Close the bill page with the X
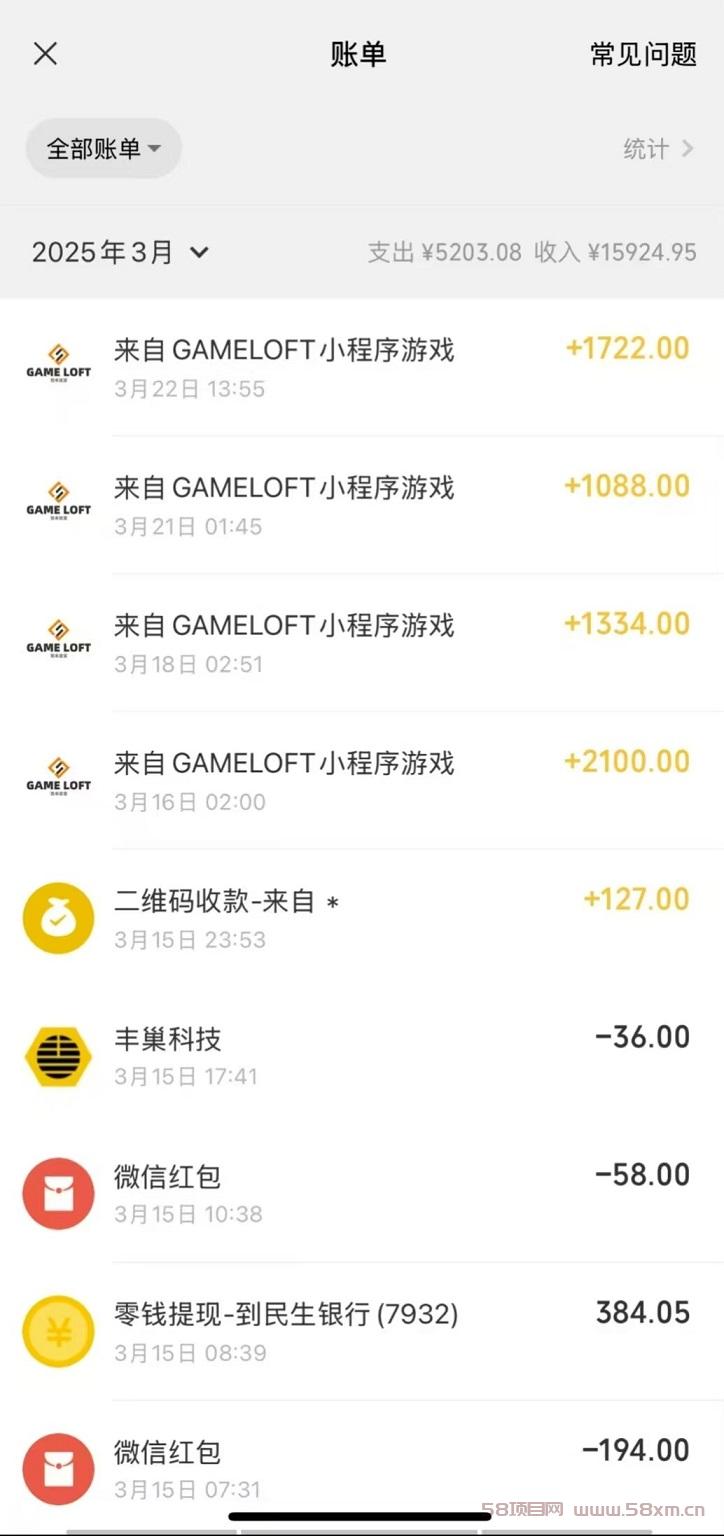Image resolution: width=724 pixels, height=1536 pixels. (45, 54)
